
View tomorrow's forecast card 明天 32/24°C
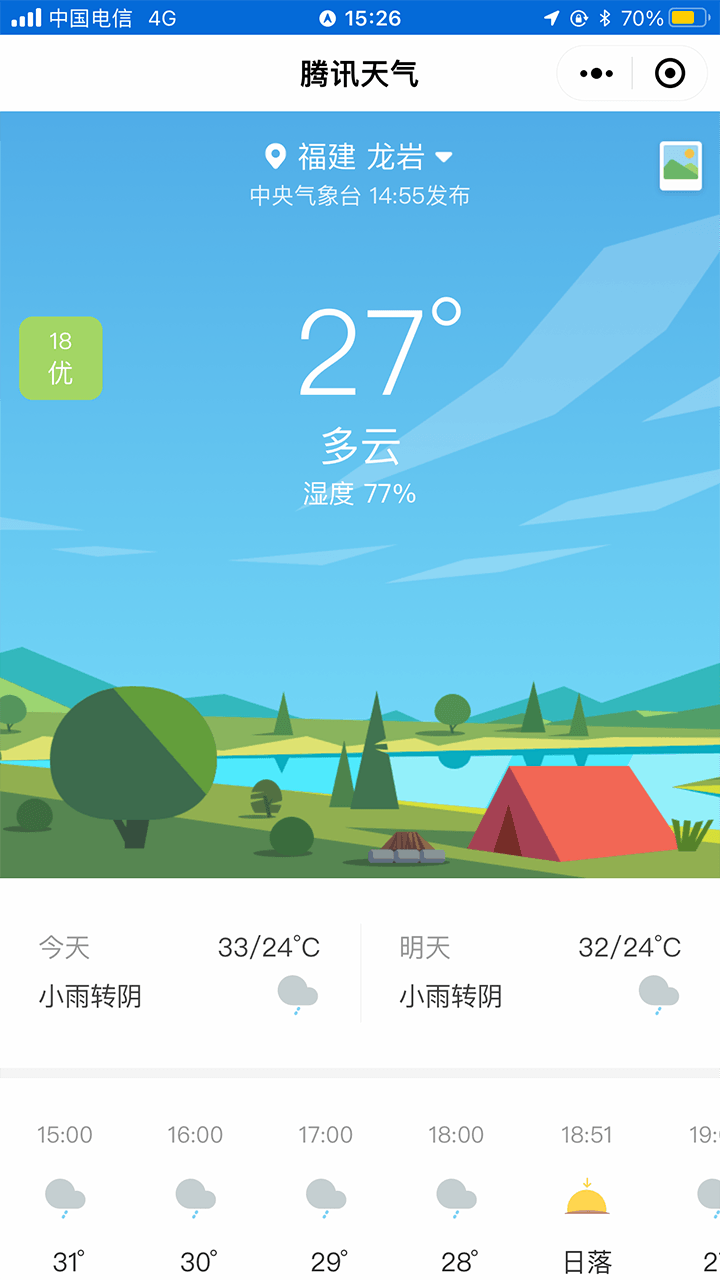(x=540, y=972)
